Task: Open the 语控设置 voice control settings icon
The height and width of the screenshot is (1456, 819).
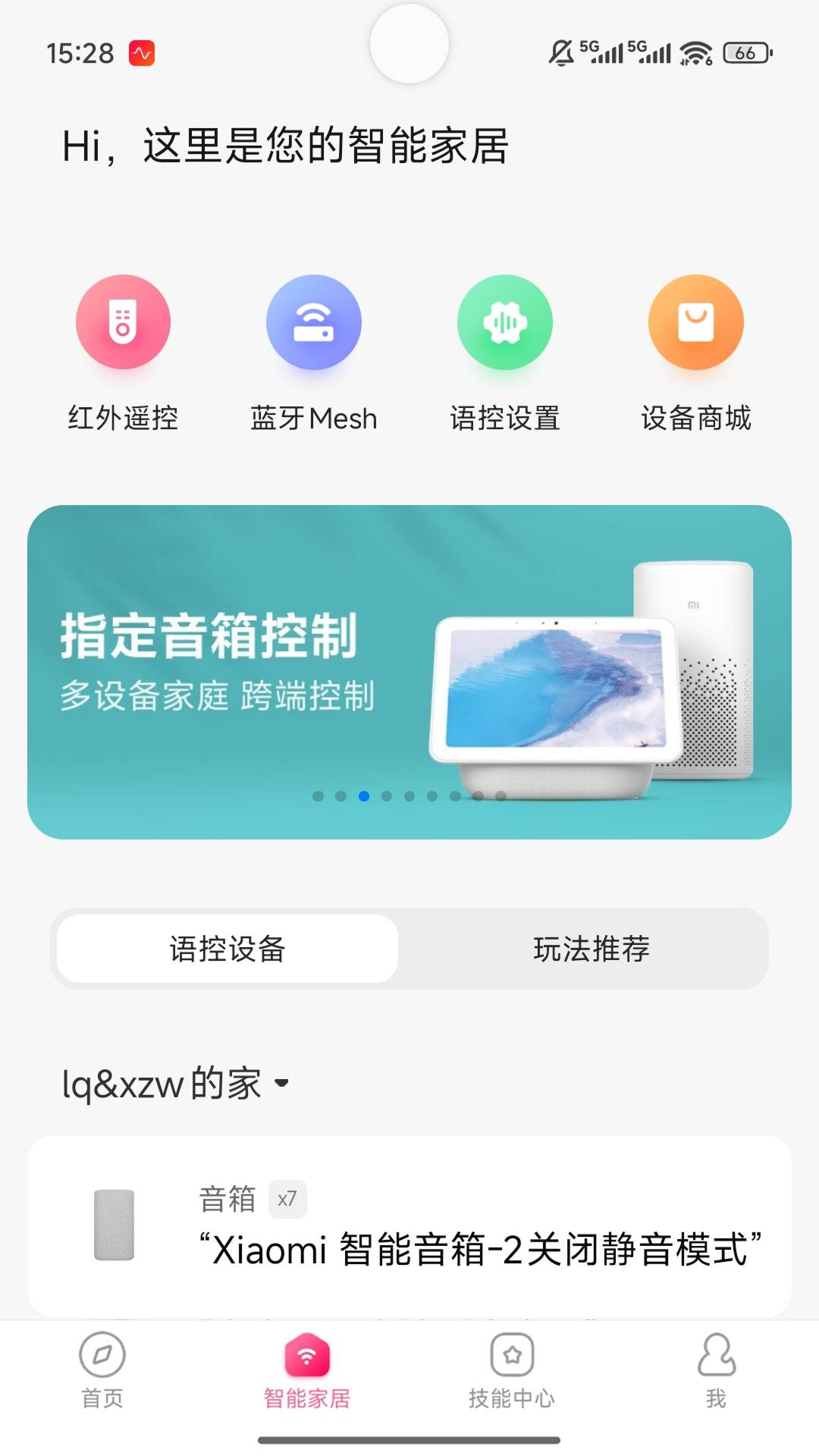Action: pyautogui.click(x=505, y=322)
